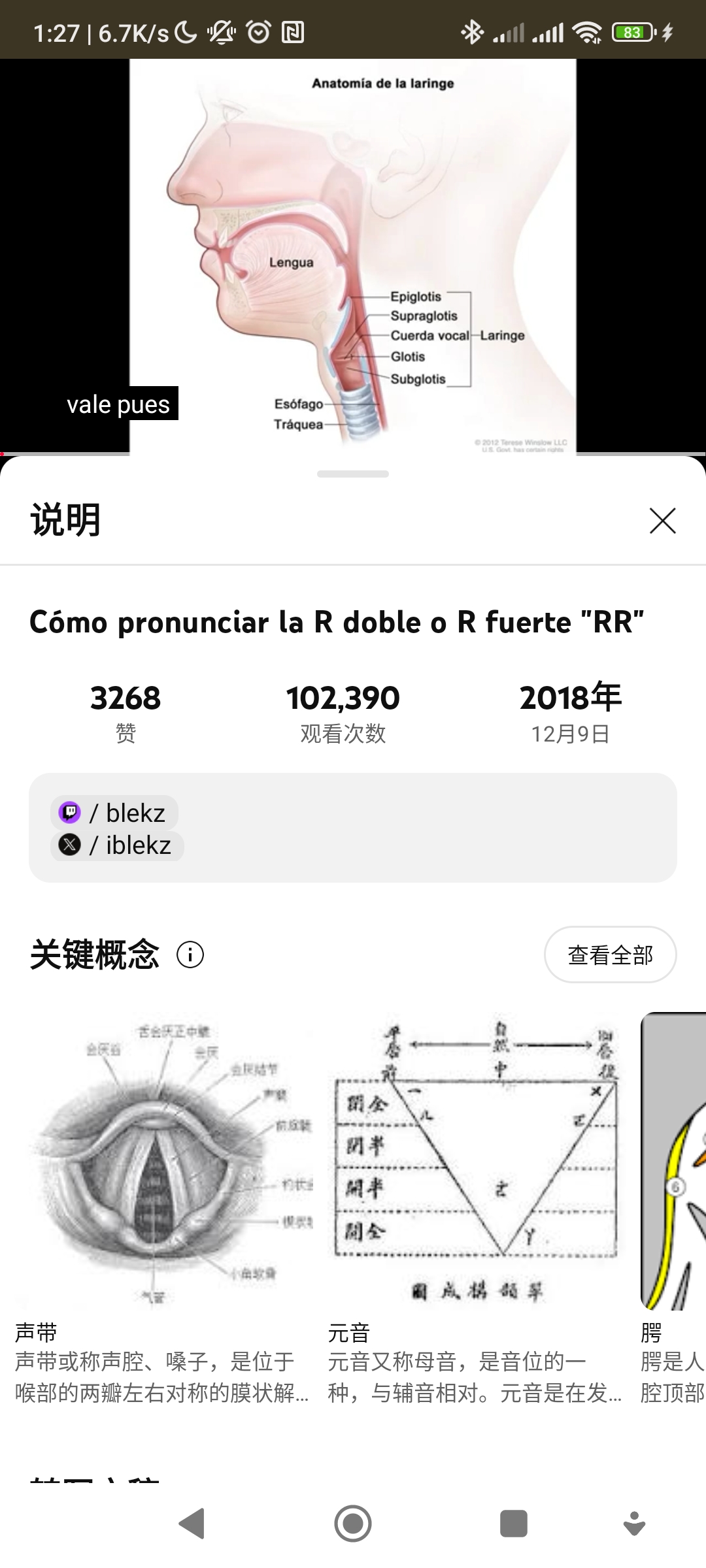Go back with the system back button
This screenshot has height=1568, width=706.
[192, 1524]
